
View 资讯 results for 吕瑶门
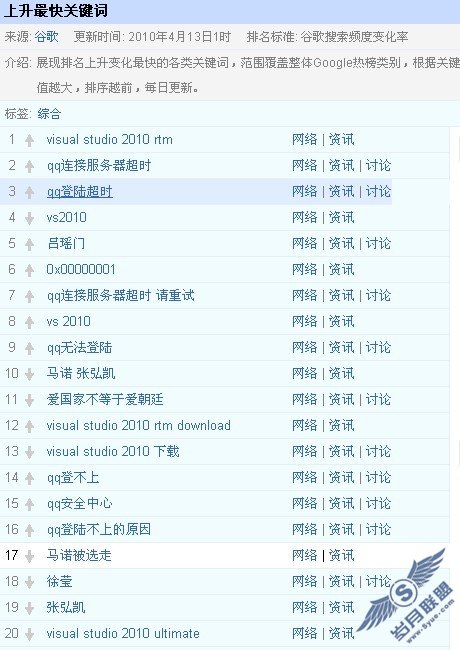click(x=341, y=244)
